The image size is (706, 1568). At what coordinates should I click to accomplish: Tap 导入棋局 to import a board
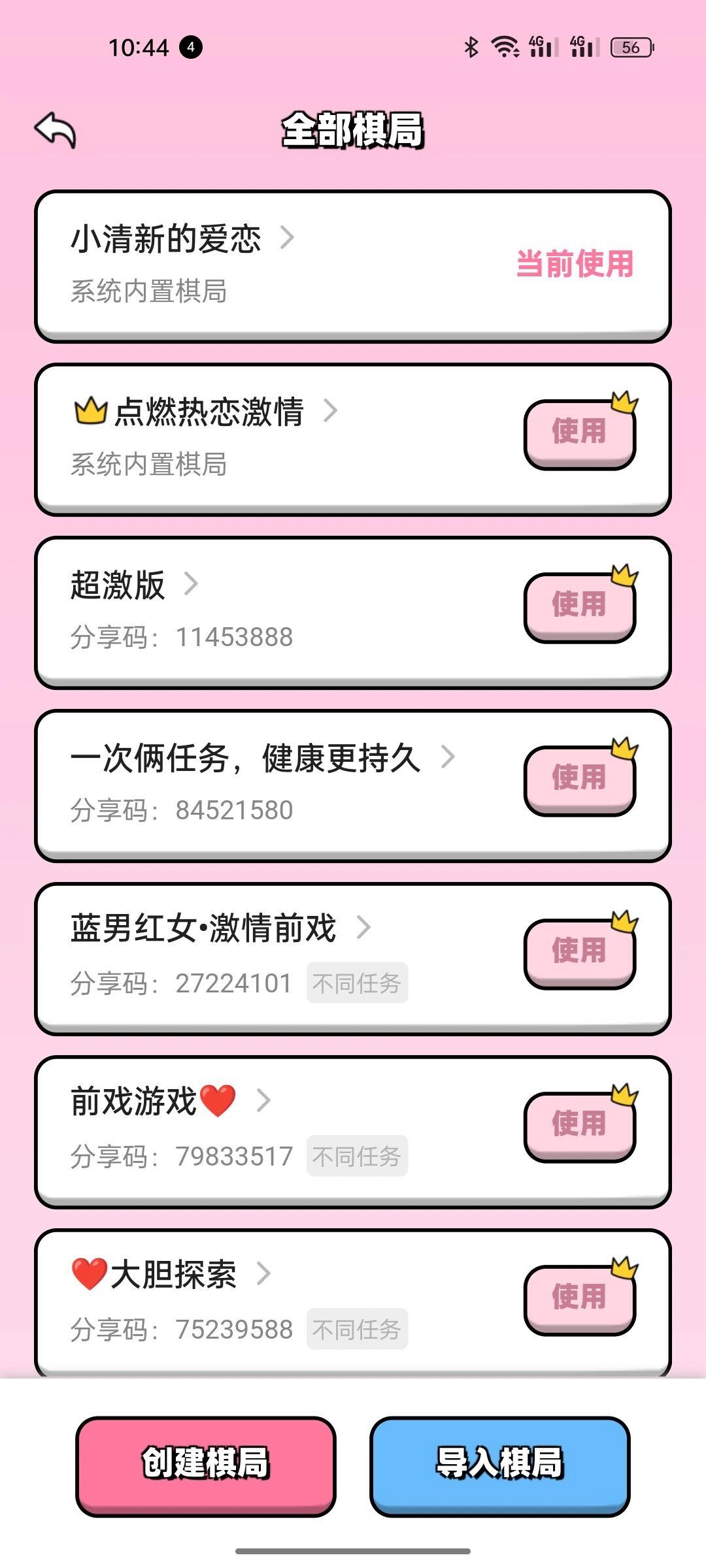(499, 1463)
